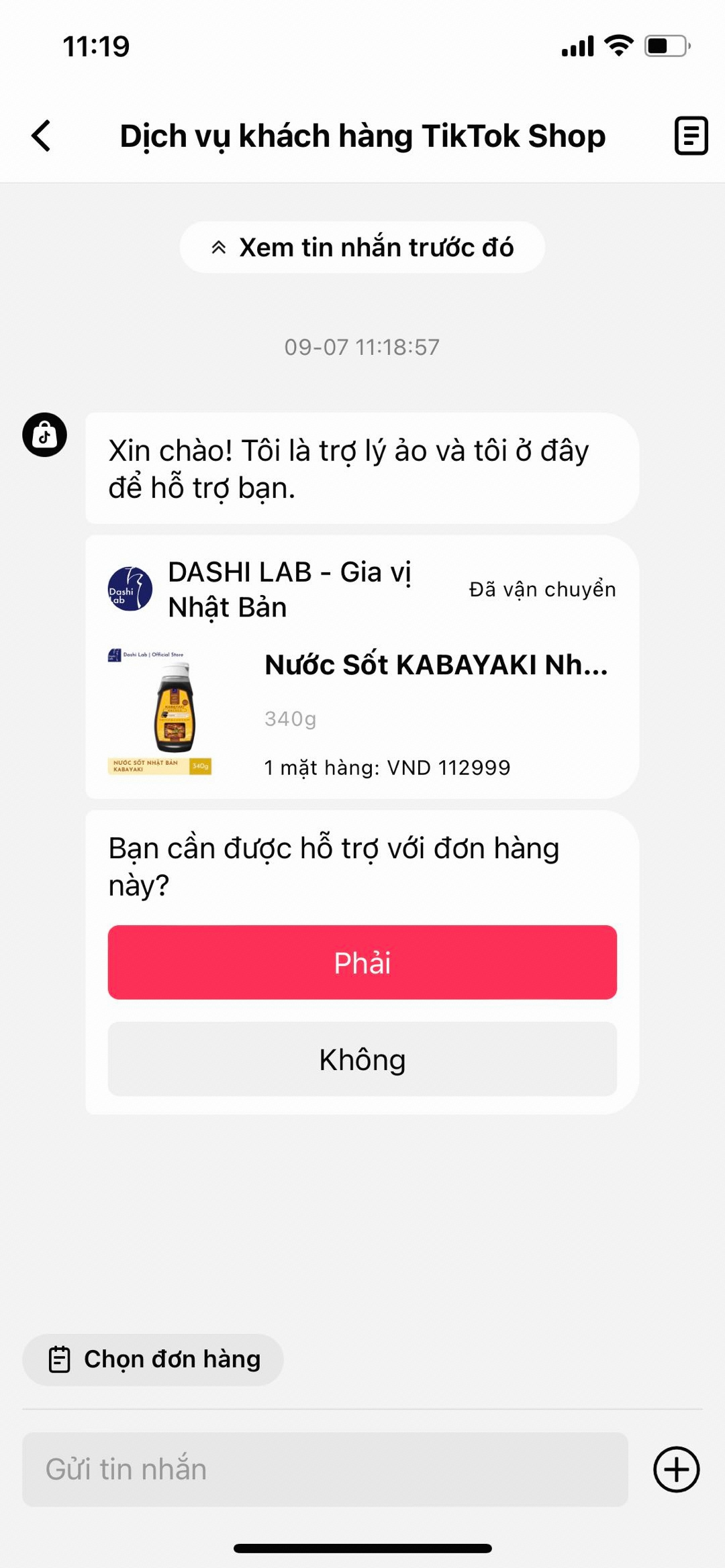Open the plus attachment icon
725x1568 pixels.
click(x=677, y=1469)
